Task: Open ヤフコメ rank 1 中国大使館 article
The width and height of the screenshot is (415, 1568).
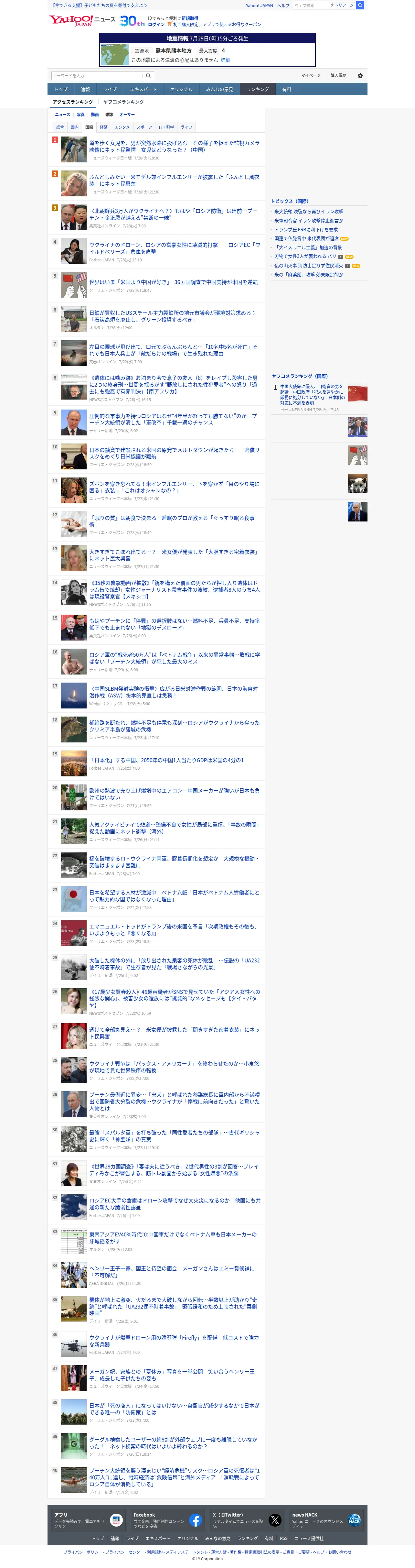Action: pyautogui.click(x=312, y=394)
